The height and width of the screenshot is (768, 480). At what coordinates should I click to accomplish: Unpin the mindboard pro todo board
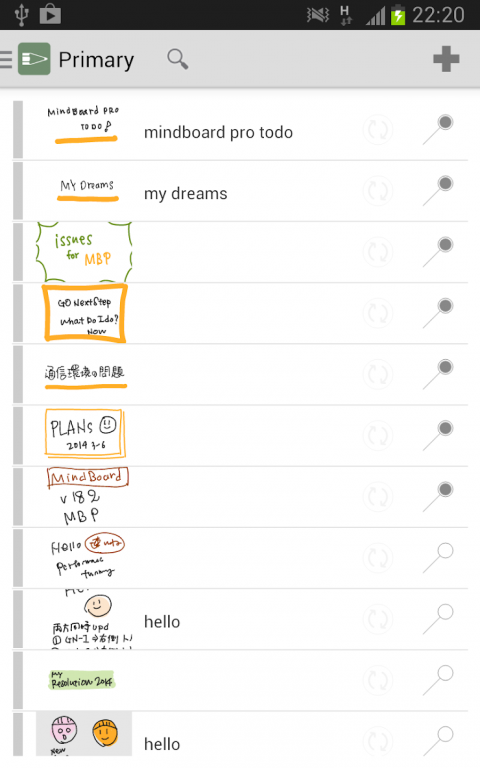(438, 130)
